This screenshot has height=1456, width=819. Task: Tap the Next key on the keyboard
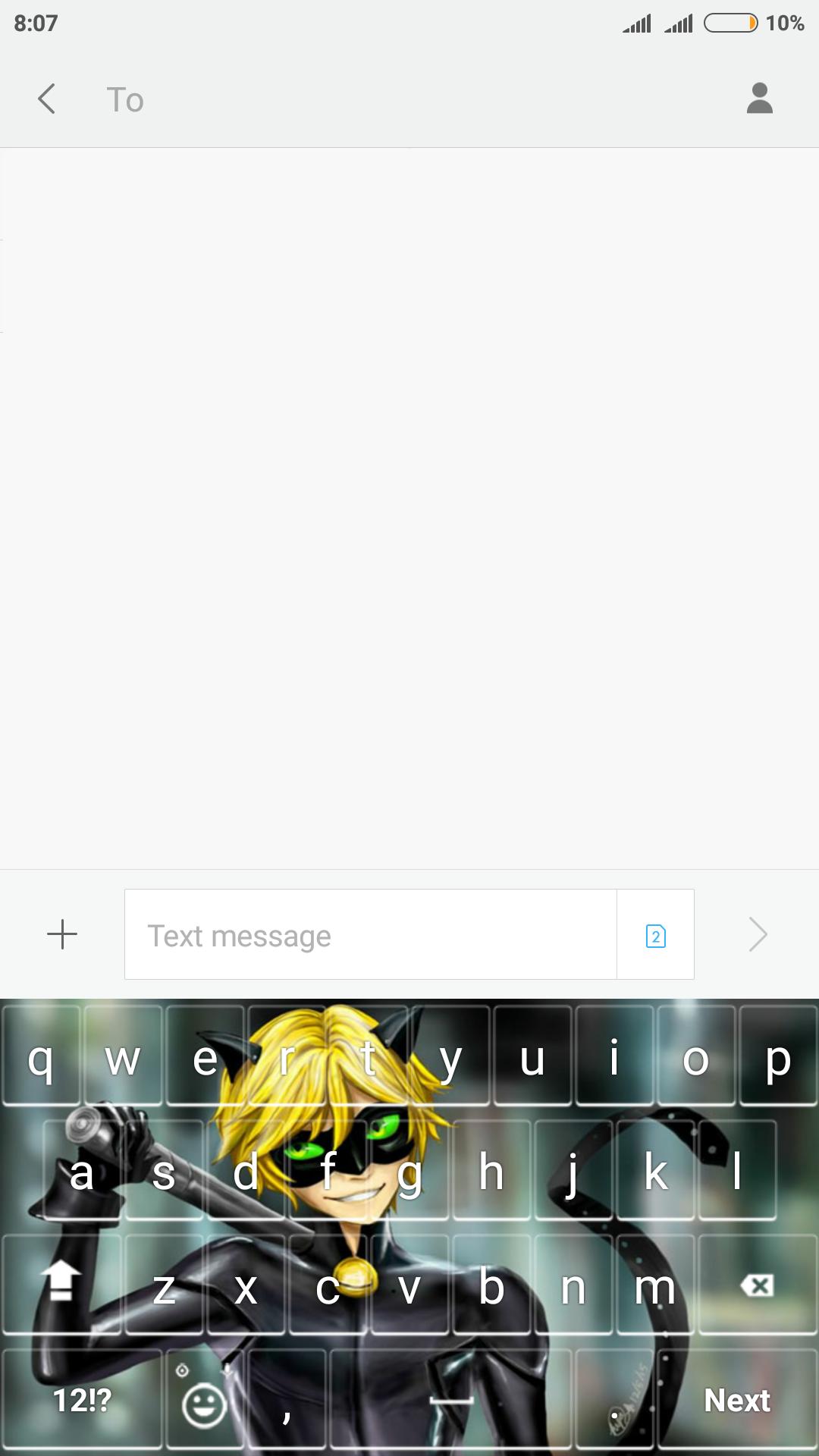point(736,1400)
